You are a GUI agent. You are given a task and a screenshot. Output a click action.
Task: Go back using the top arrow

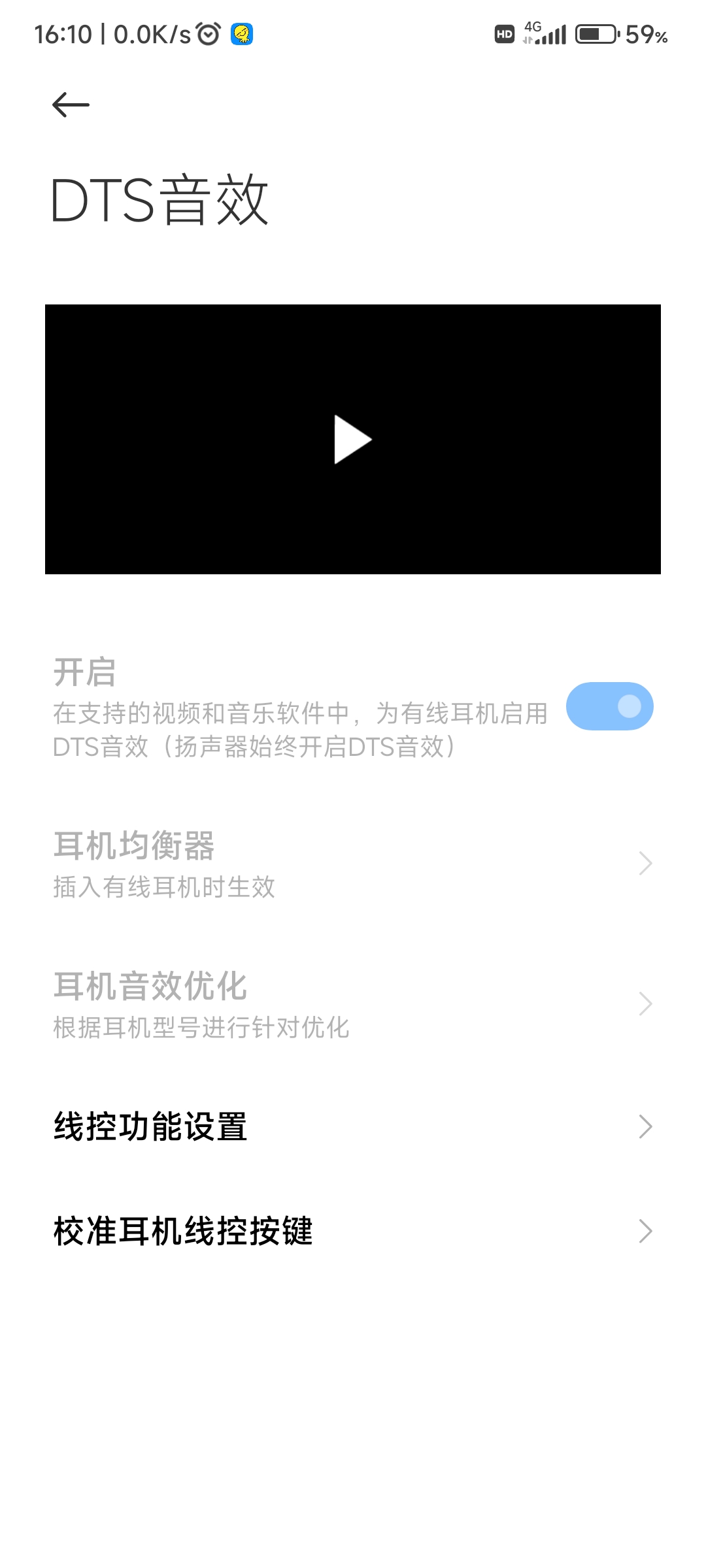[x=71, y=105]
